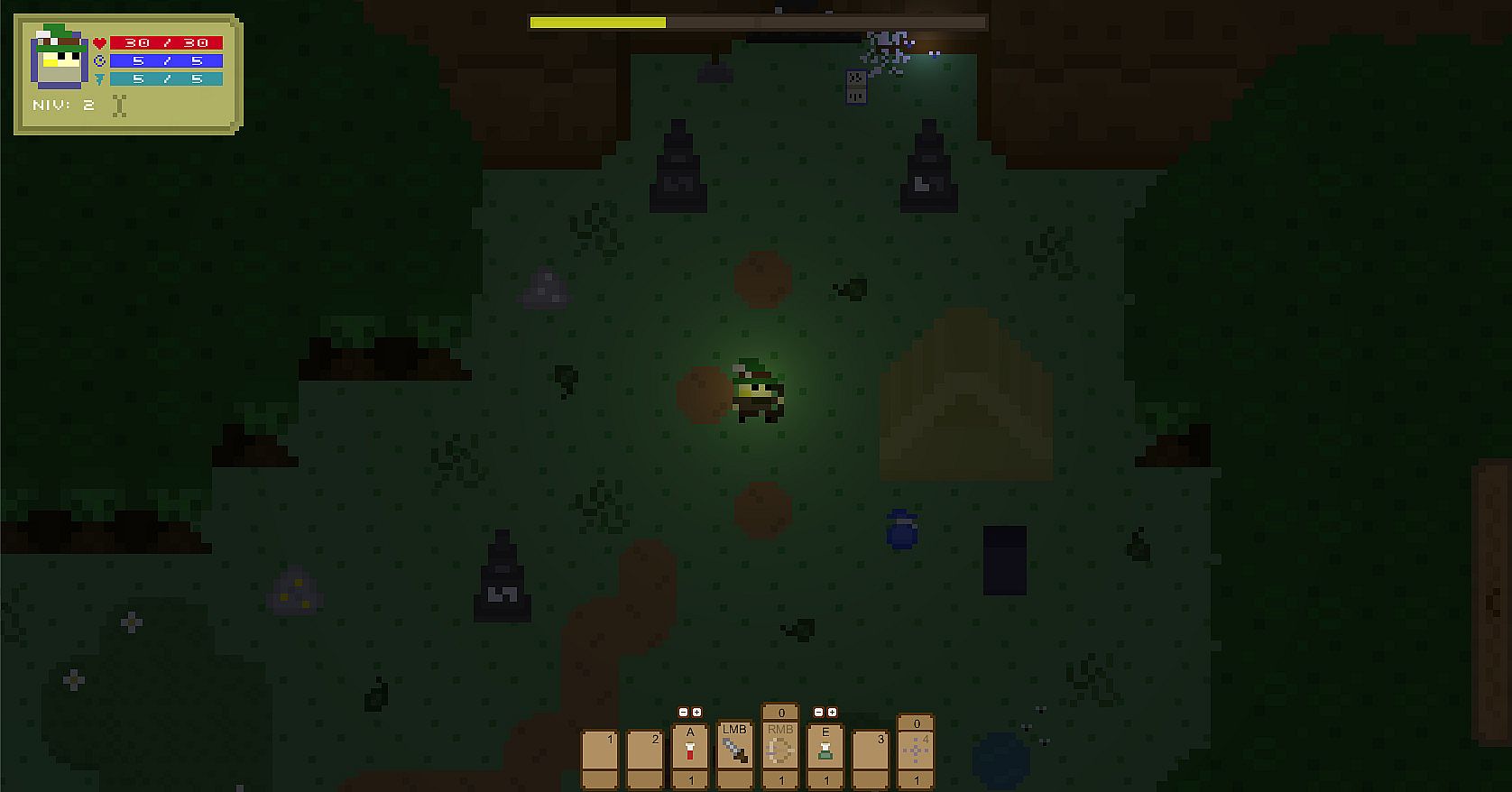
Task: Tap the plus button above slot E
Action: coord(832,713)
